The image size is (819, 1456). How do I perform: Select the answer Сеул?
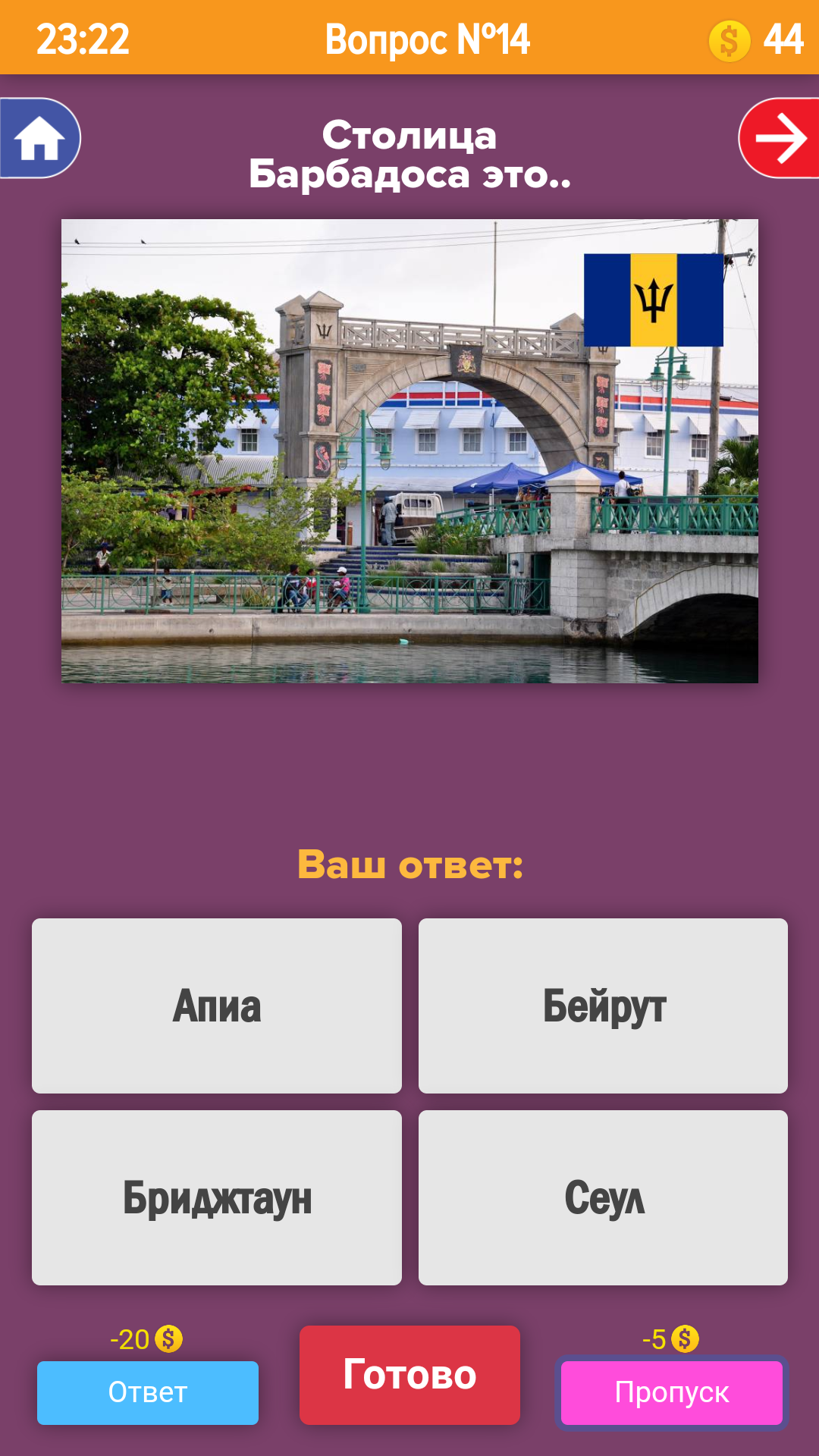603,1197
